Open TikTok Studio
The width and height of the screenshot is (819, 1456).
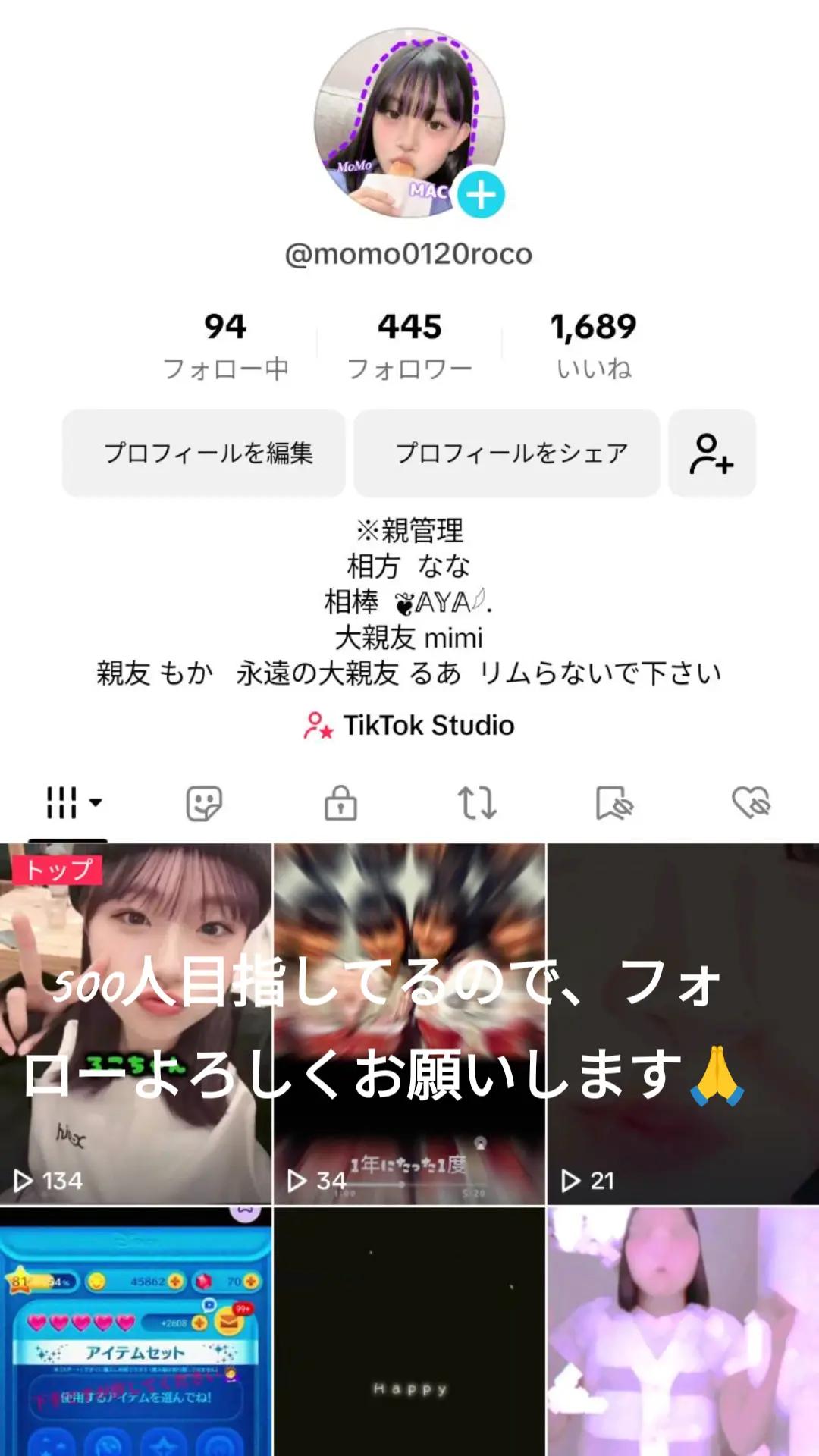pyautogui.click(x=409, y=726)
